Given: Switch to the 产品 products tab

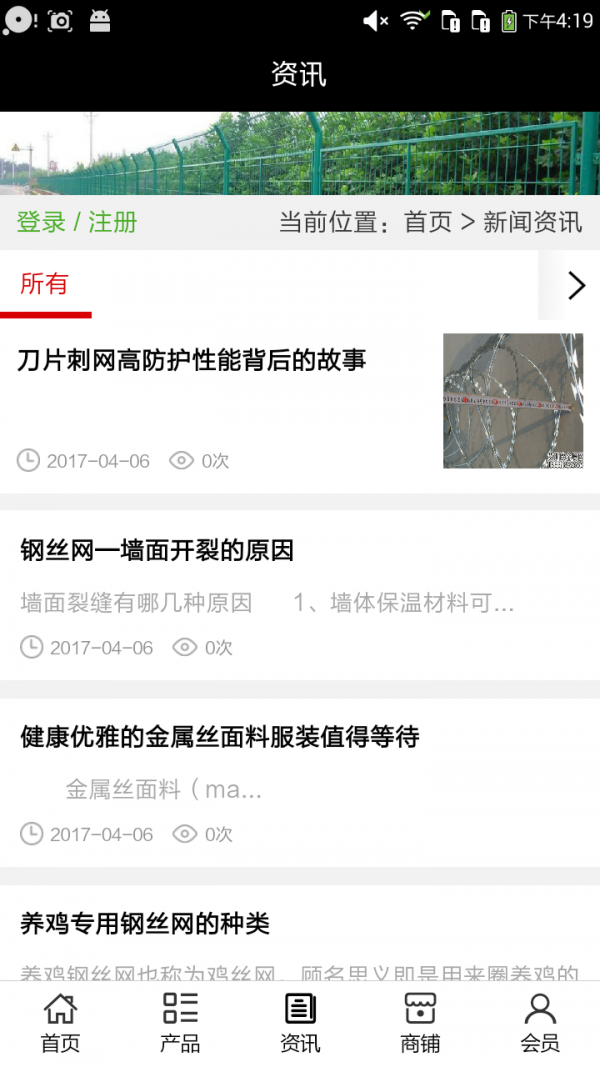Looking at the screenshot, I should pos(180,1023).
